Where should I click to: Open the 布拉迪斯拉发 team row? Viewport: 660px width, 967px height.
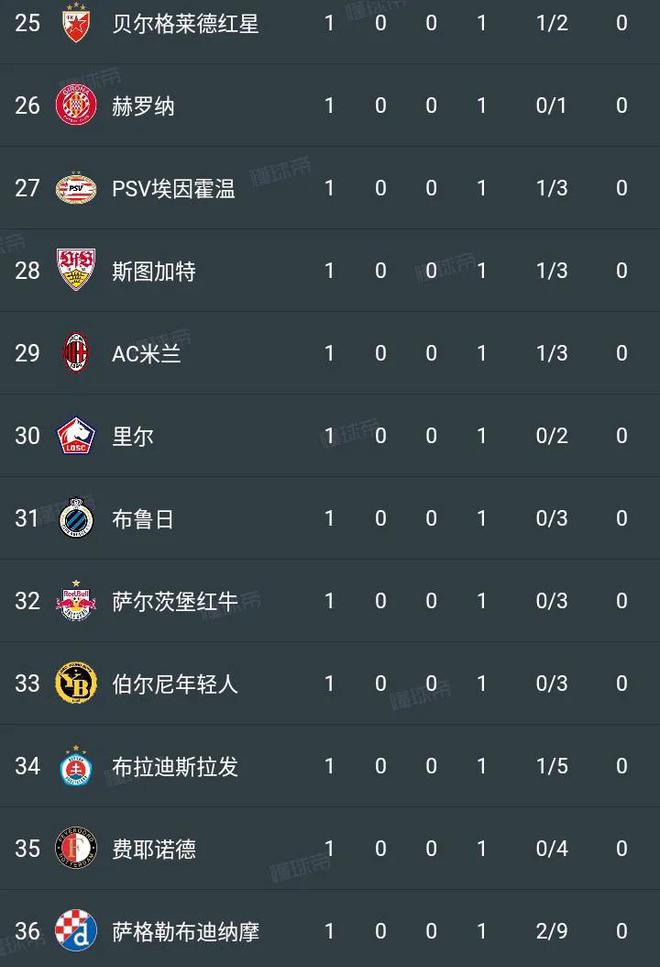[174, 767]
